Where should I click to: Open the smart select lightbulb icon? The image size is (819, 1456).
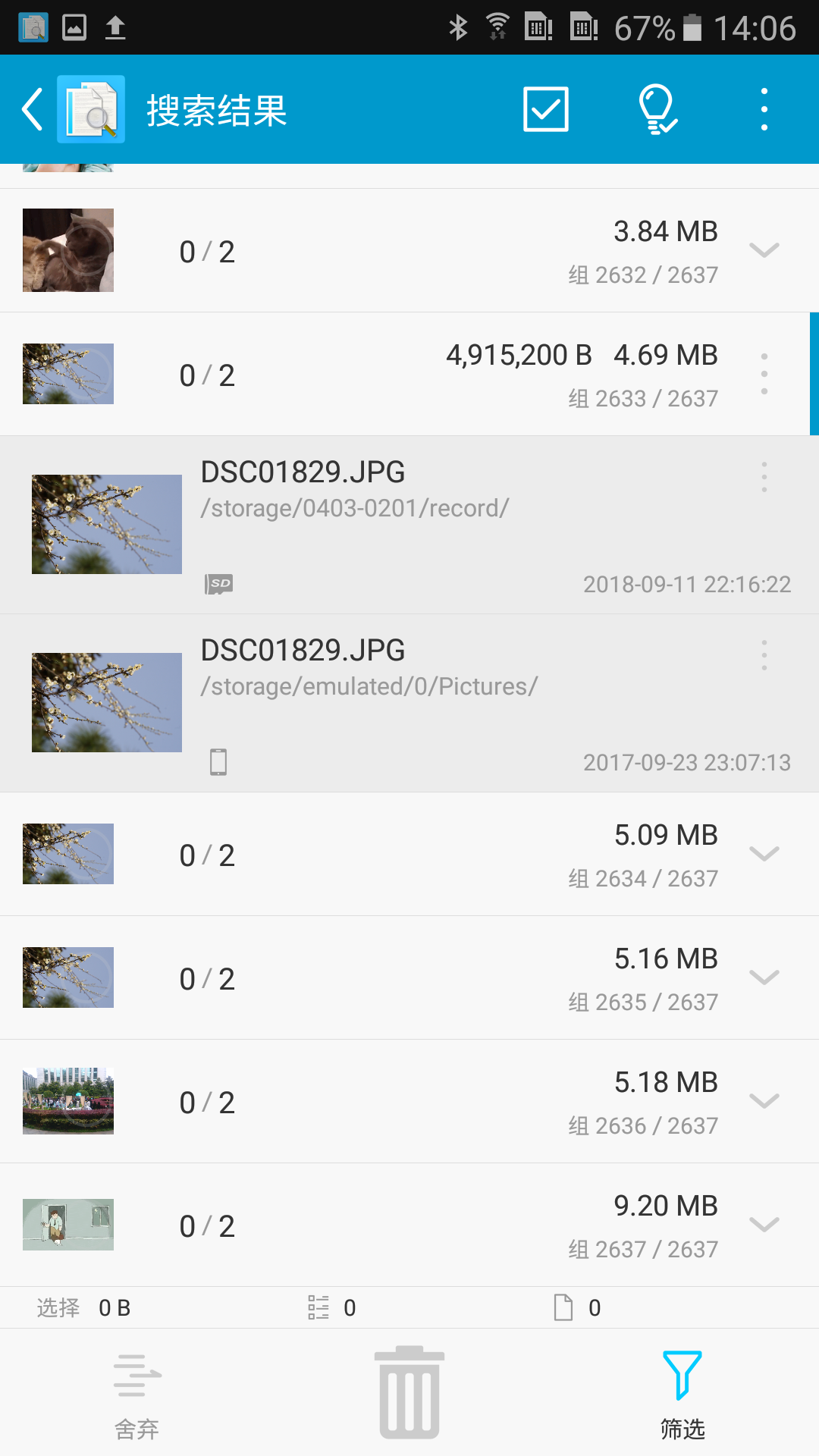657,109
